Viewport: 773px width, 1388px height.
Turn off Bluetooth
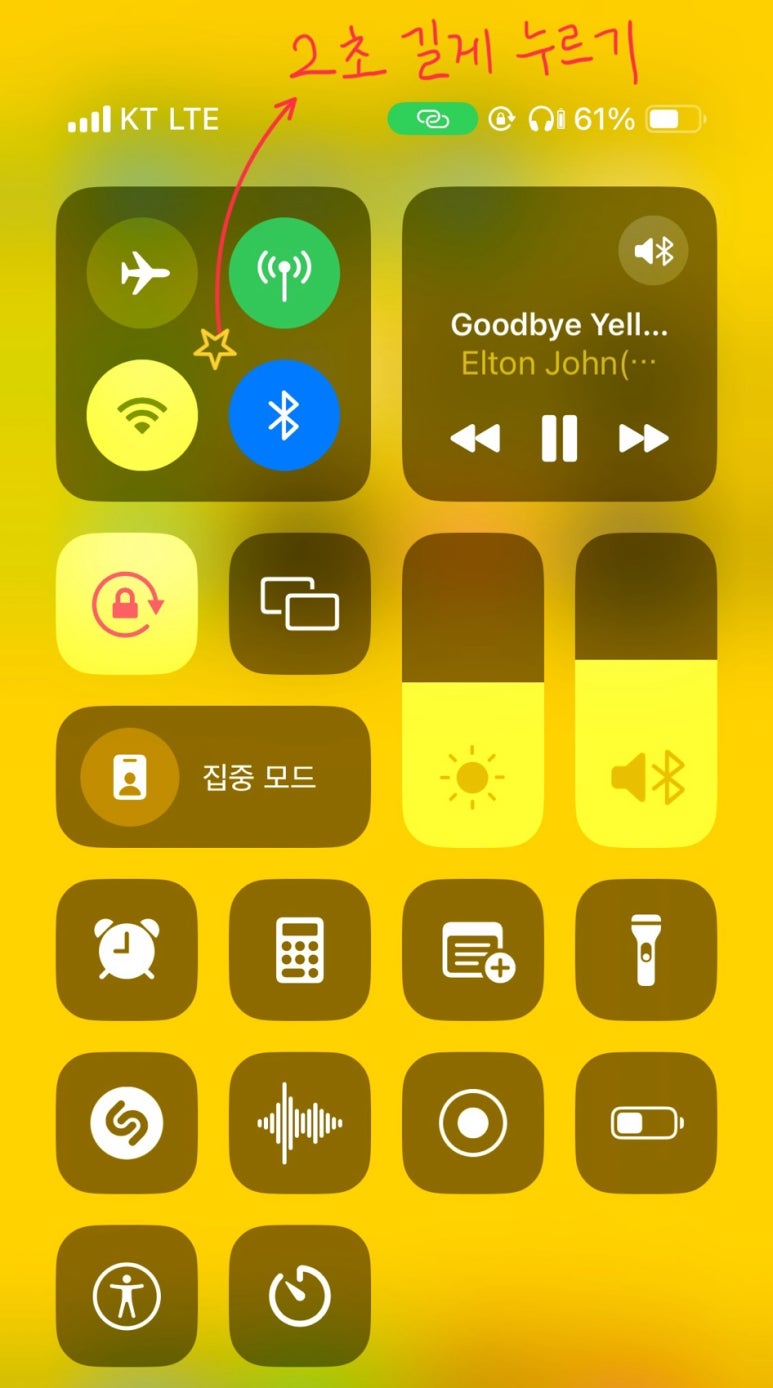click(x=284, y=416)
